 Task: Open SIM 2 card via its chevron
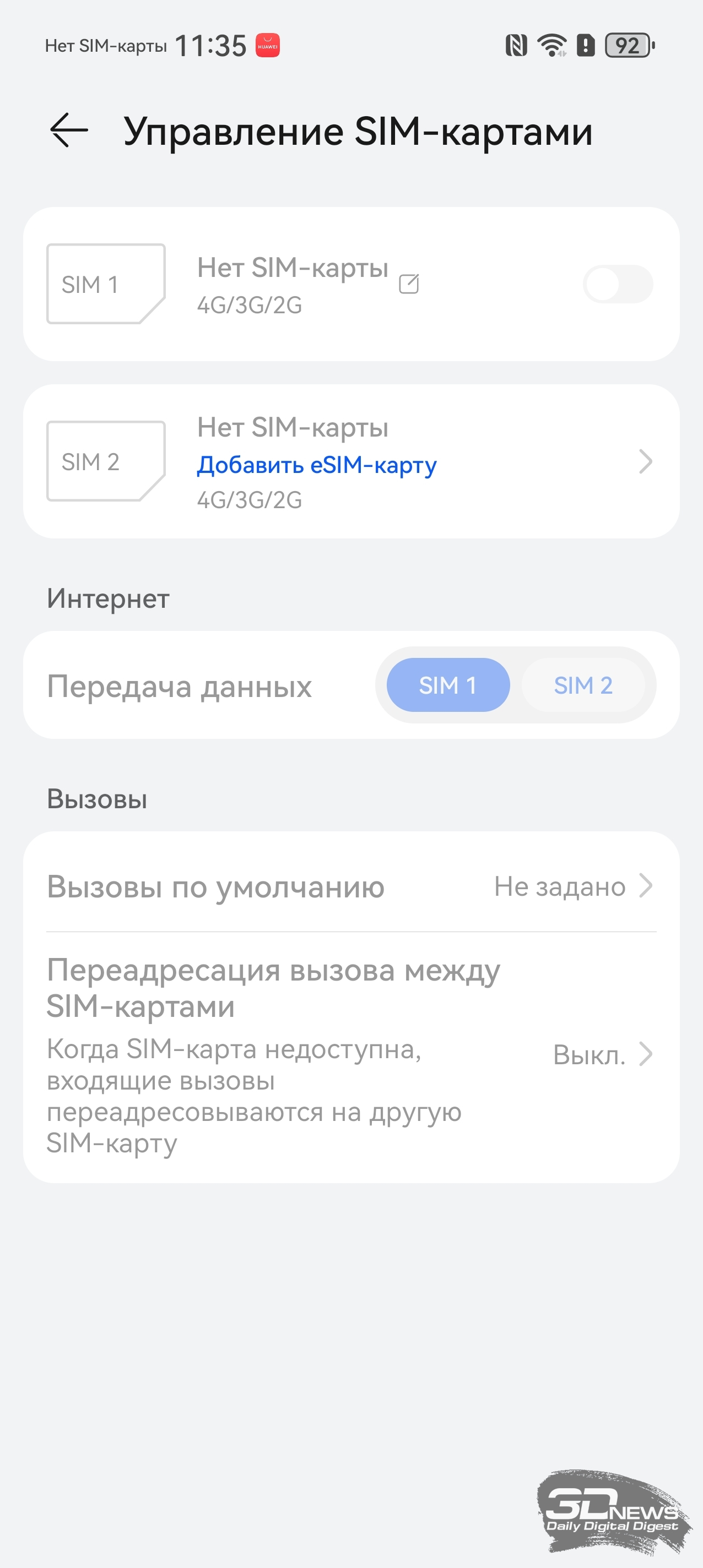645,461
